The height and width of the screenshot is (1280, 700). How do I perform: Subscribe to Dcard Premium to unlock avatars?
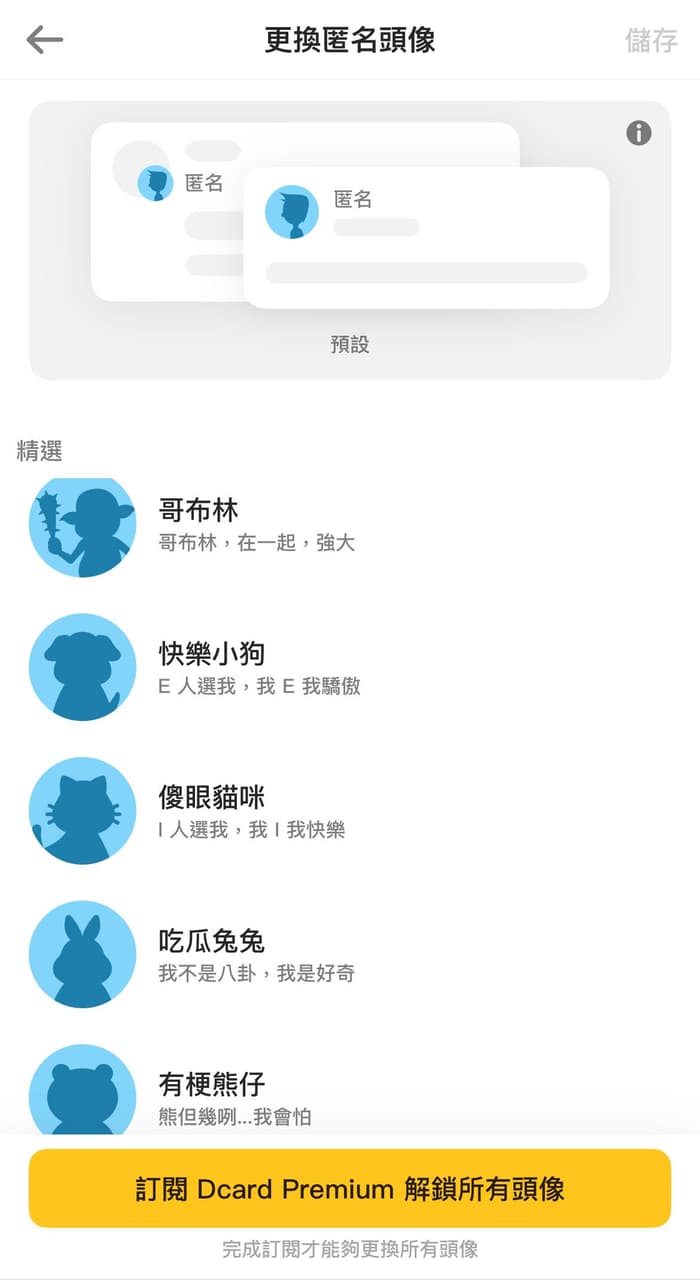tap(350, 1188)
